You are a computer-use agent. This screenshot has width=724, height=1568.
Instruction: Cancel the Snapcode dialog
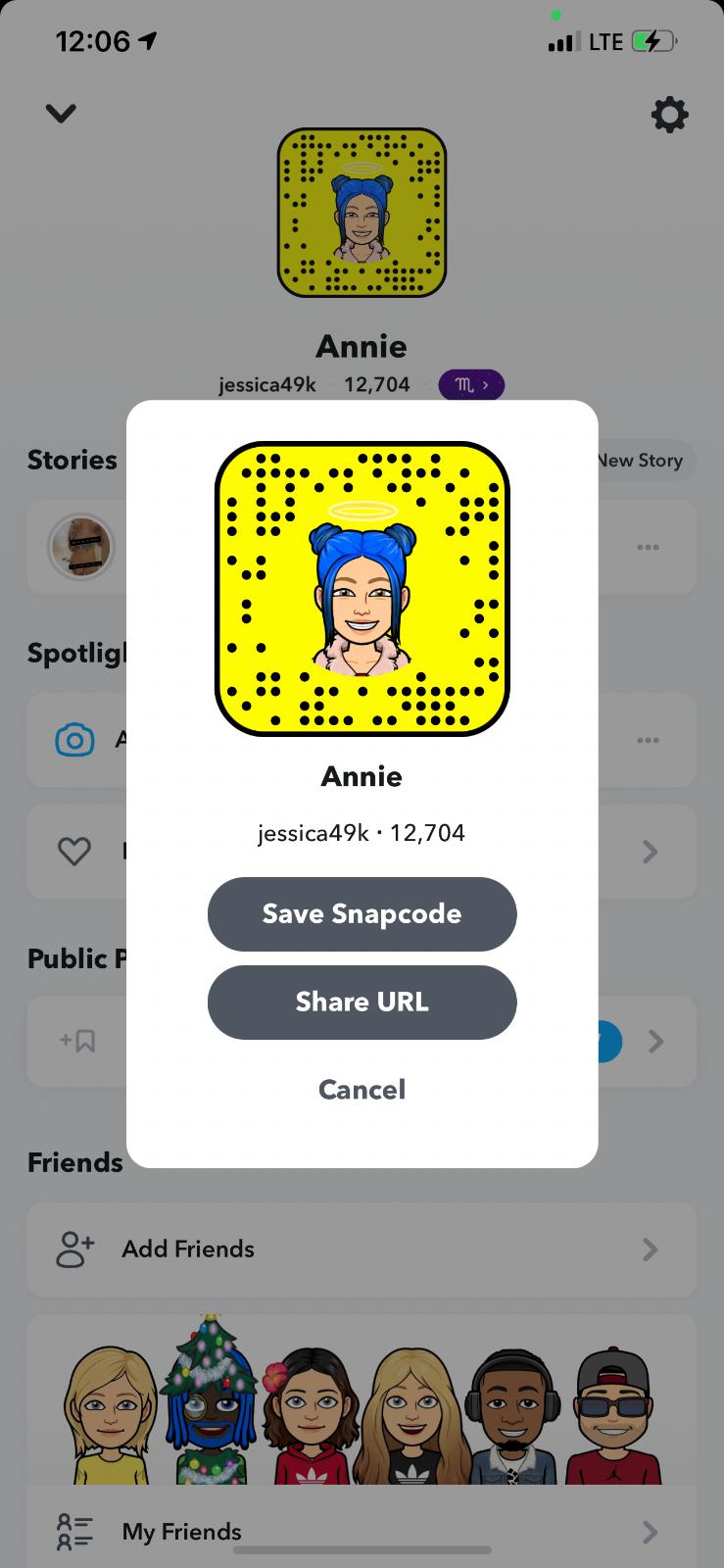[362, 1089]
